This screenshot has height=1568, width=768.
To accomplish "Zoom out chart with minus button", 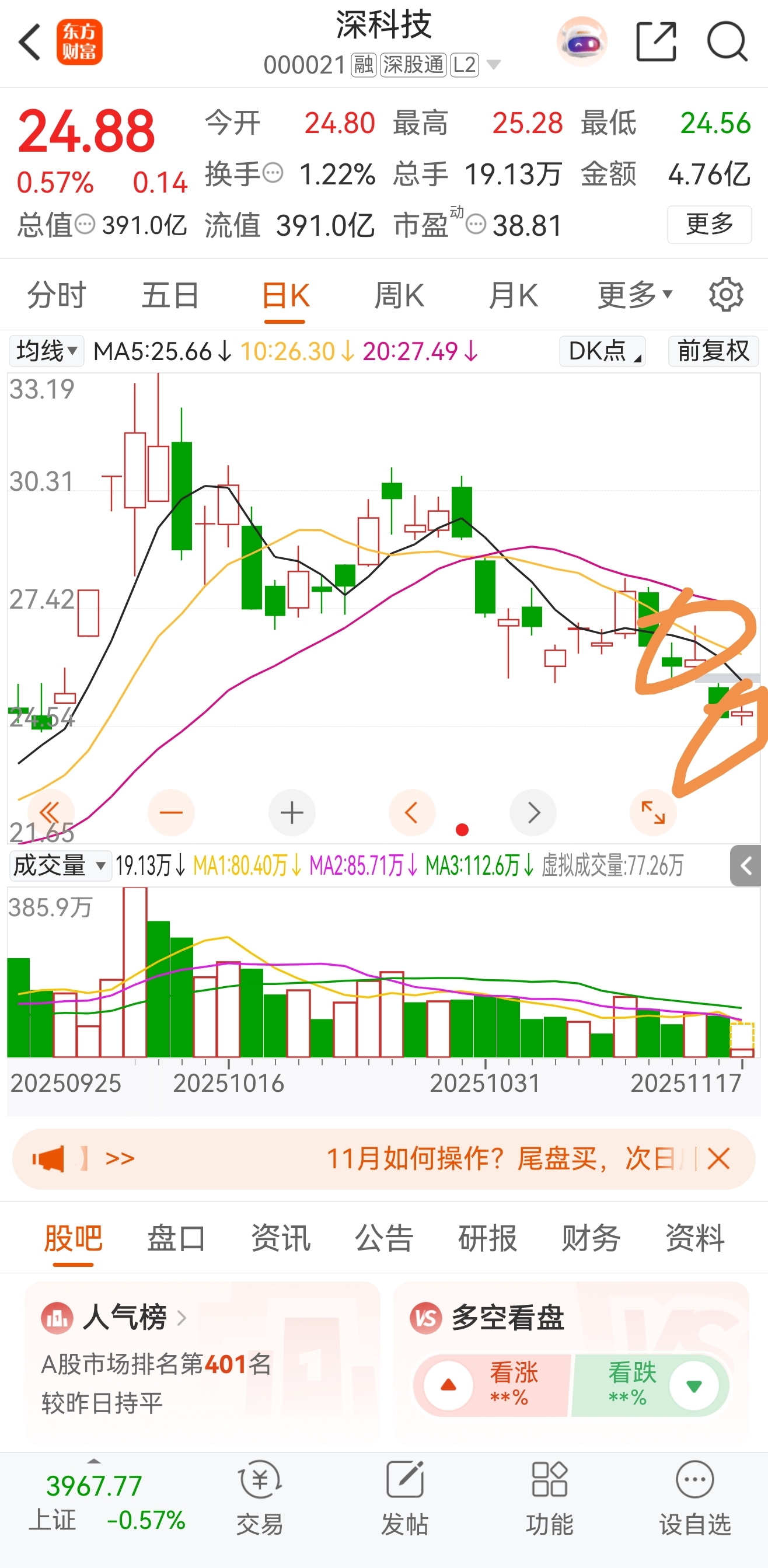I will click(x=171, y=813).
